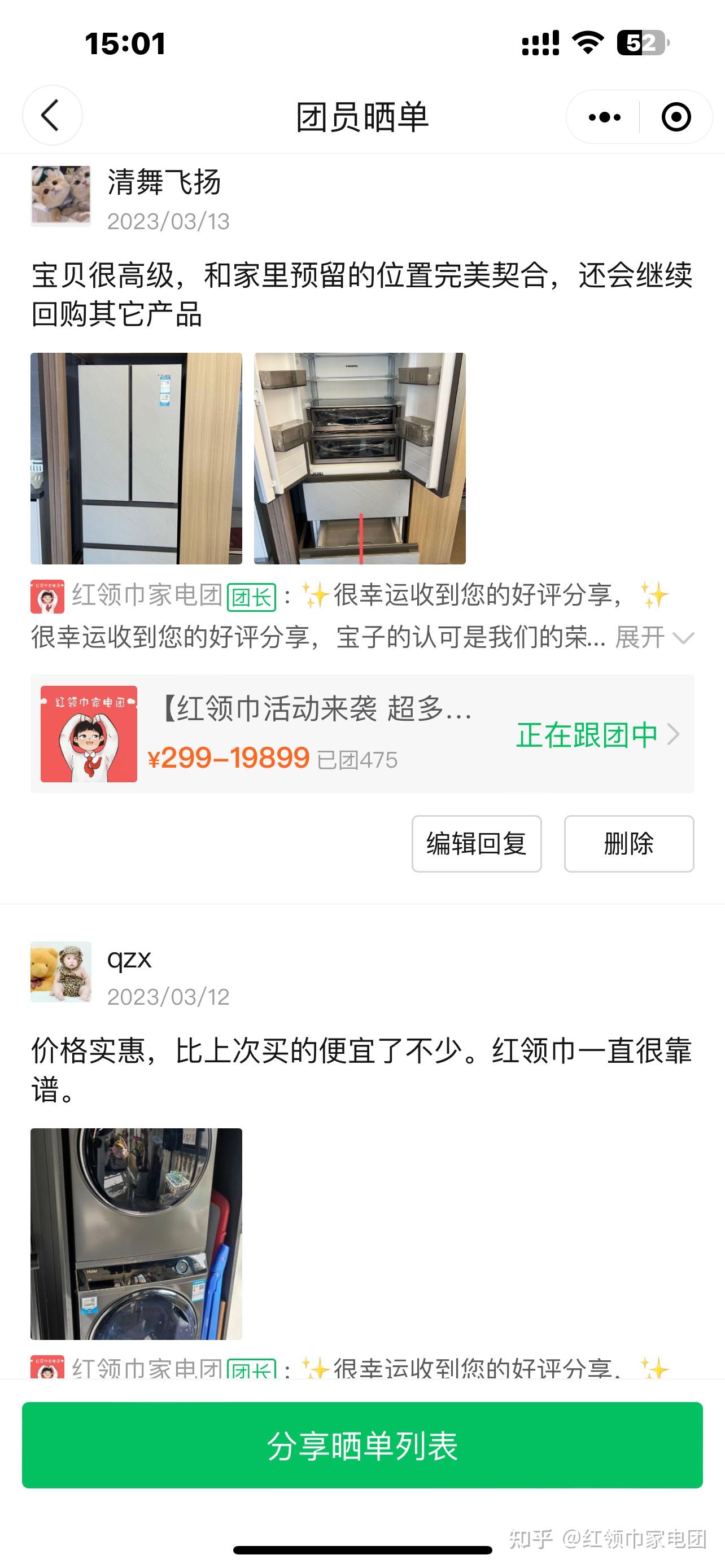Tap 编辑回复 to edit the reply
This screenshot has height=1568, width=725.
click(x=476, y=844)
